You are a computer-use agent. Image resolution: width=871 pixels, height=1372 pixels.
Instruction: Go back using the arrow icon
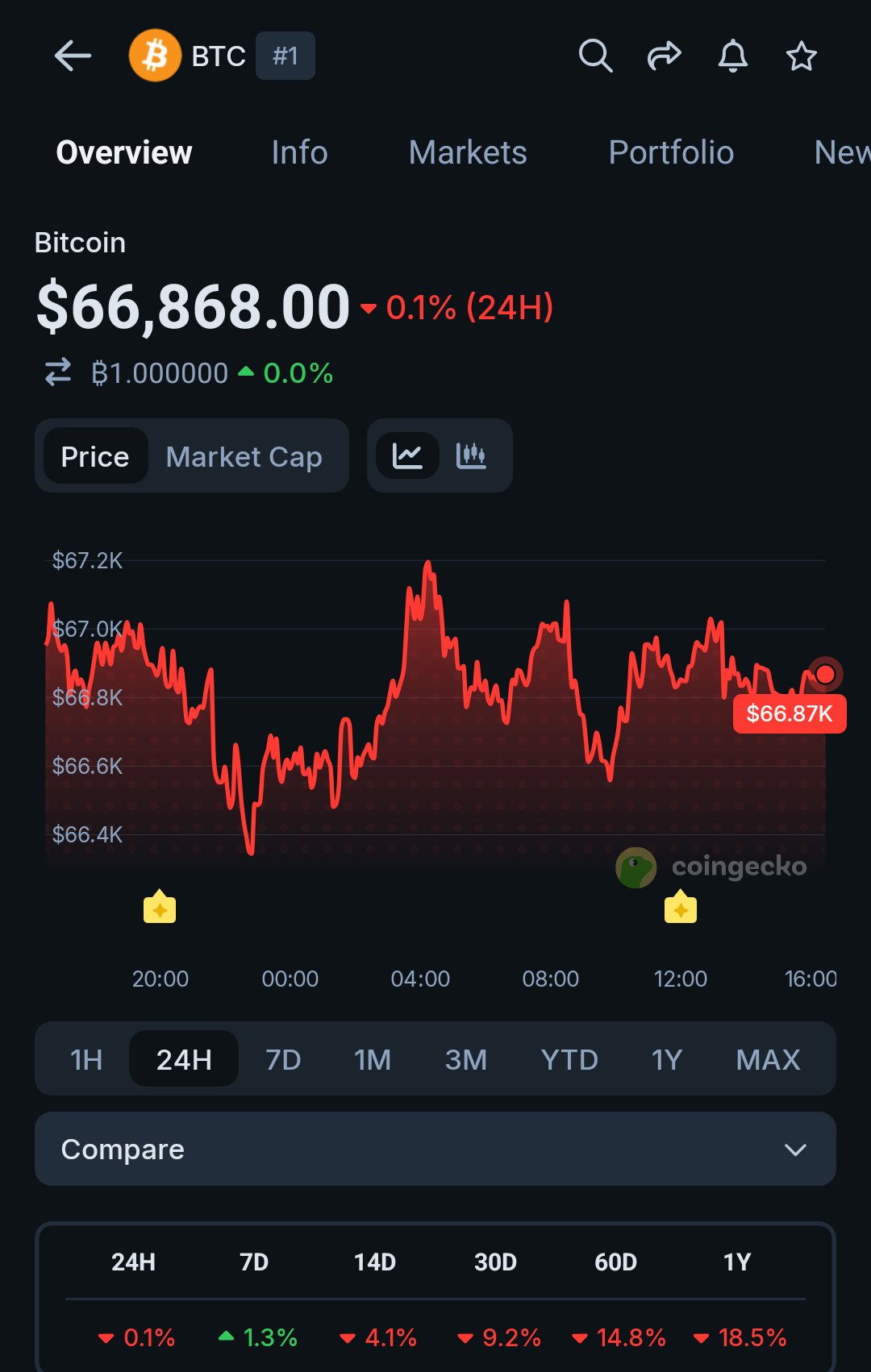click(x=73, y=56)
